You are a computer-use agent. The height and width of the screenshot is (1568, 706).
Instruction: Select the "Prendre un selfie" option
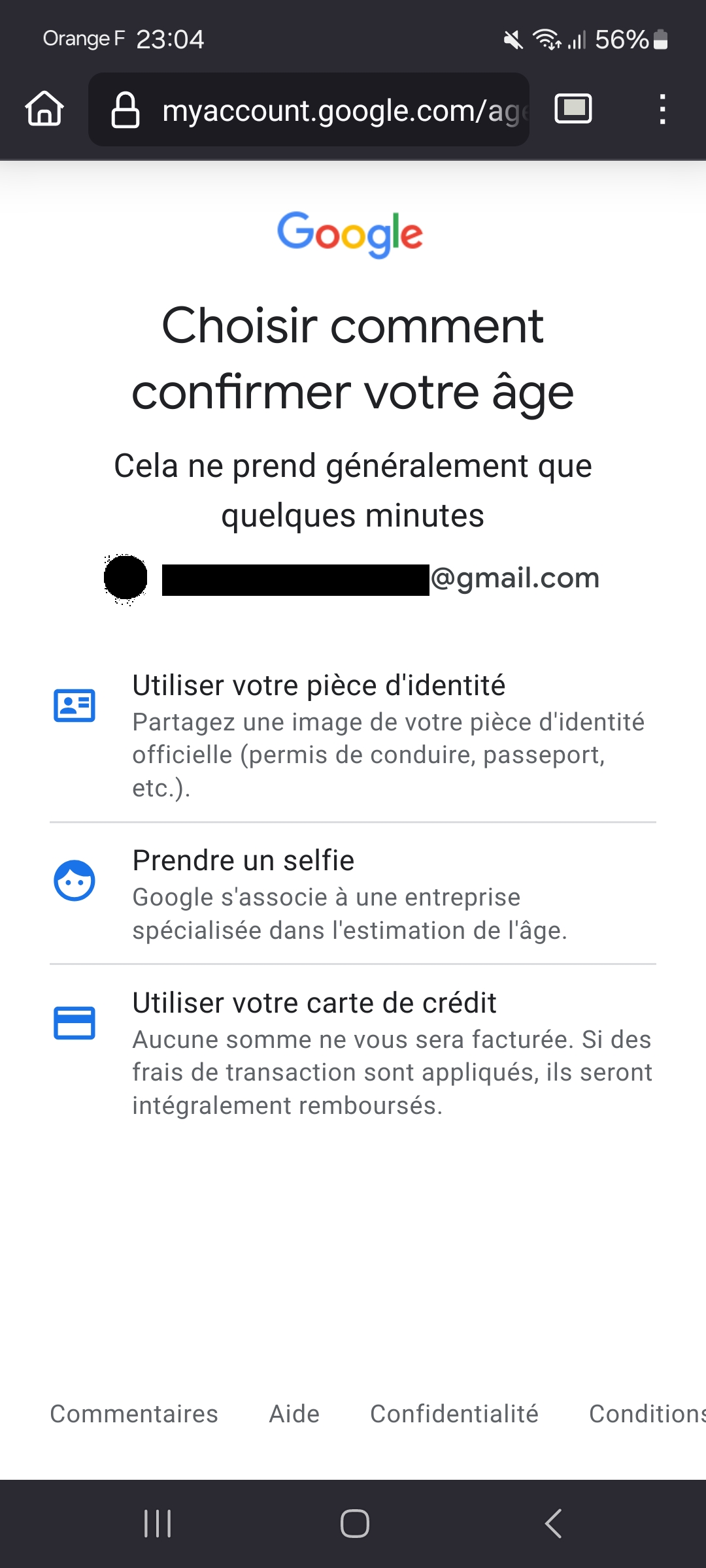[353, 894]
